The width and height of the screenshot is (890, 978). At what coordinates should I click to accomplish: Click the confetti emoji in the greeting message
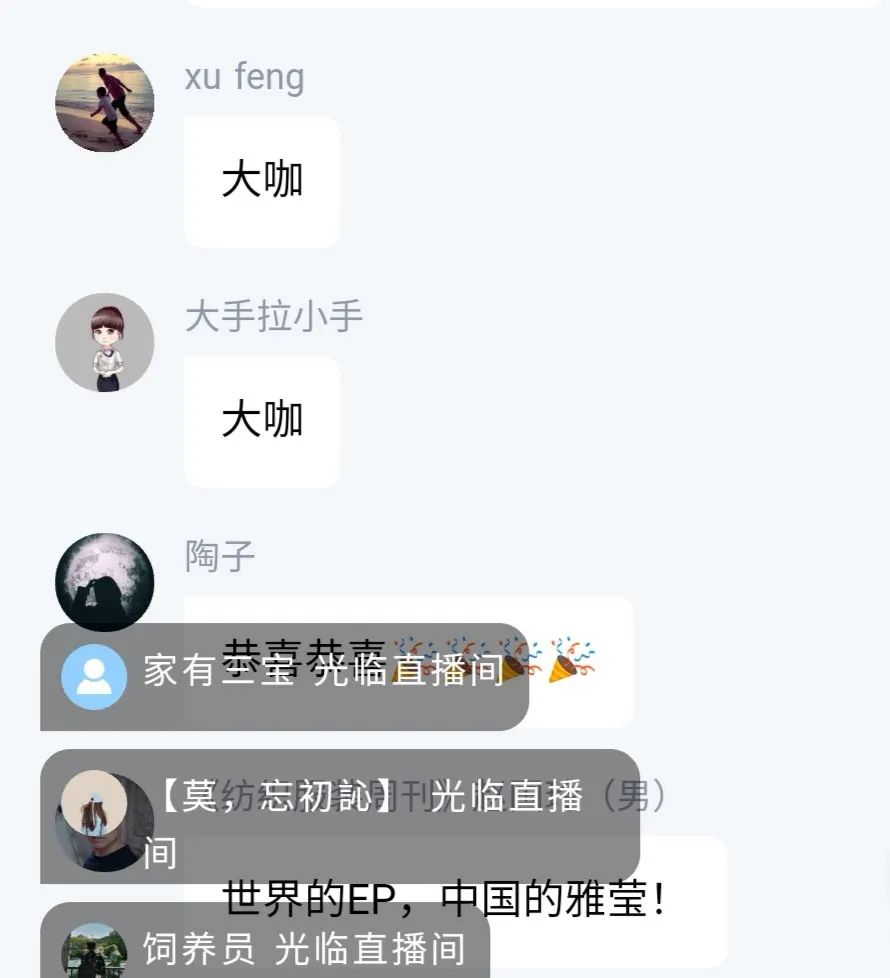[505, 660]
